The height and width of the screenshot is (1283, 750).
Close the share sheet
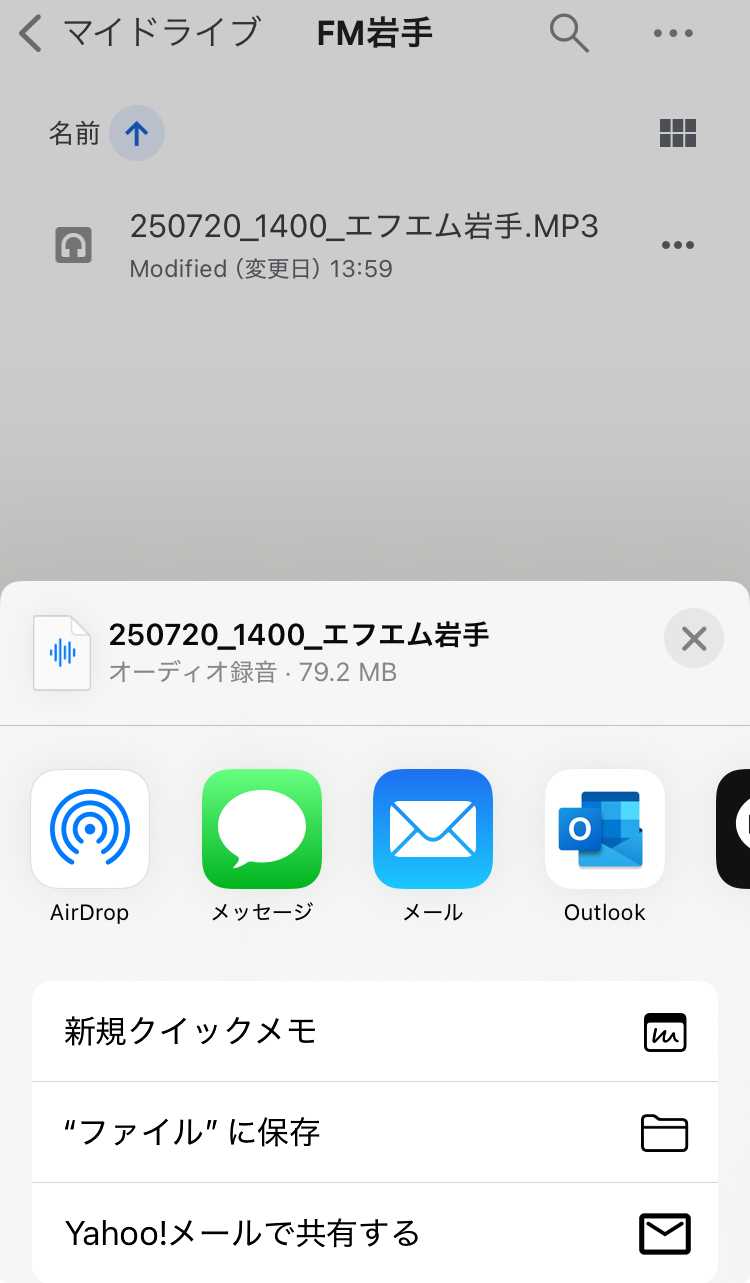pyautogui.click(x=693, y=638)
